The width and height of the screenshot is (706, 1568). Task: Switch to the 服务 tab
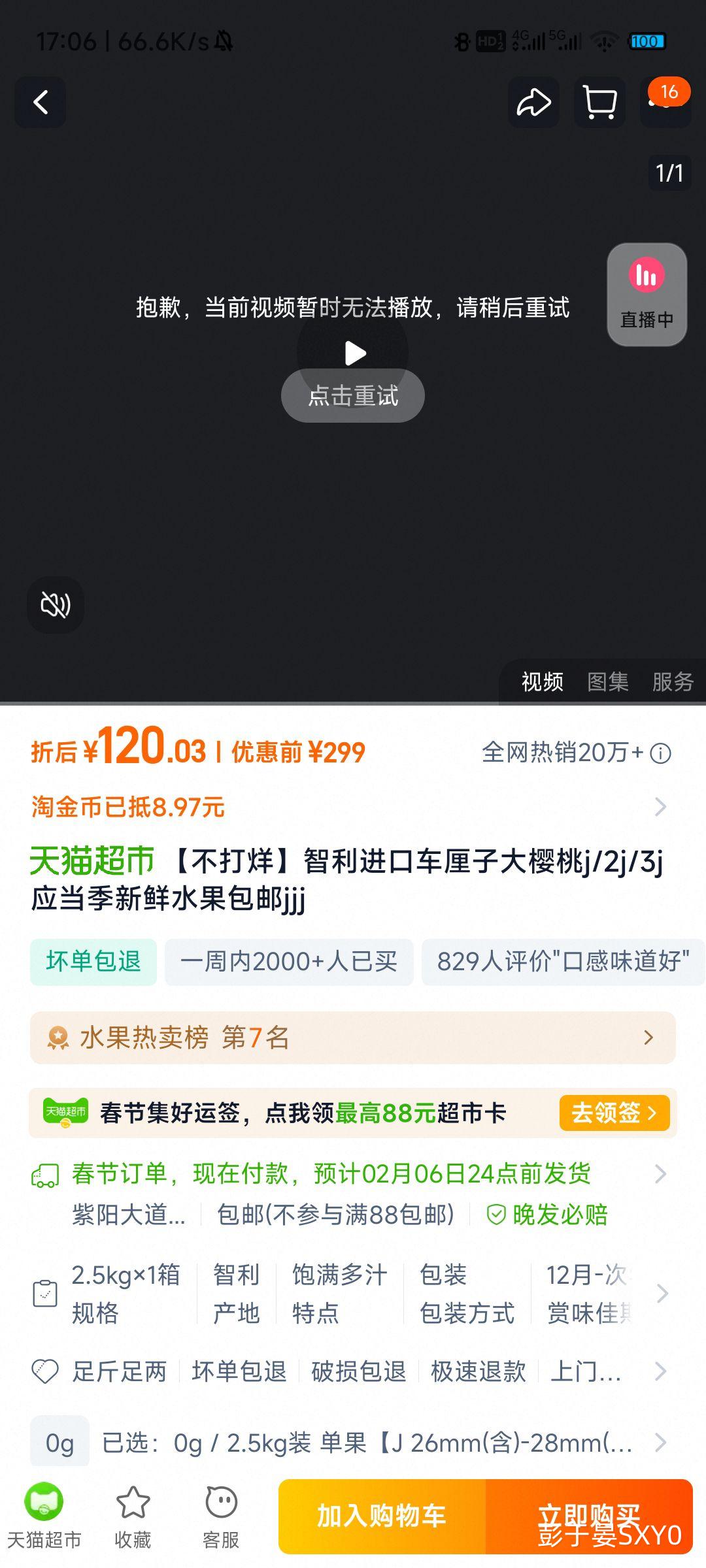point(676,682)
